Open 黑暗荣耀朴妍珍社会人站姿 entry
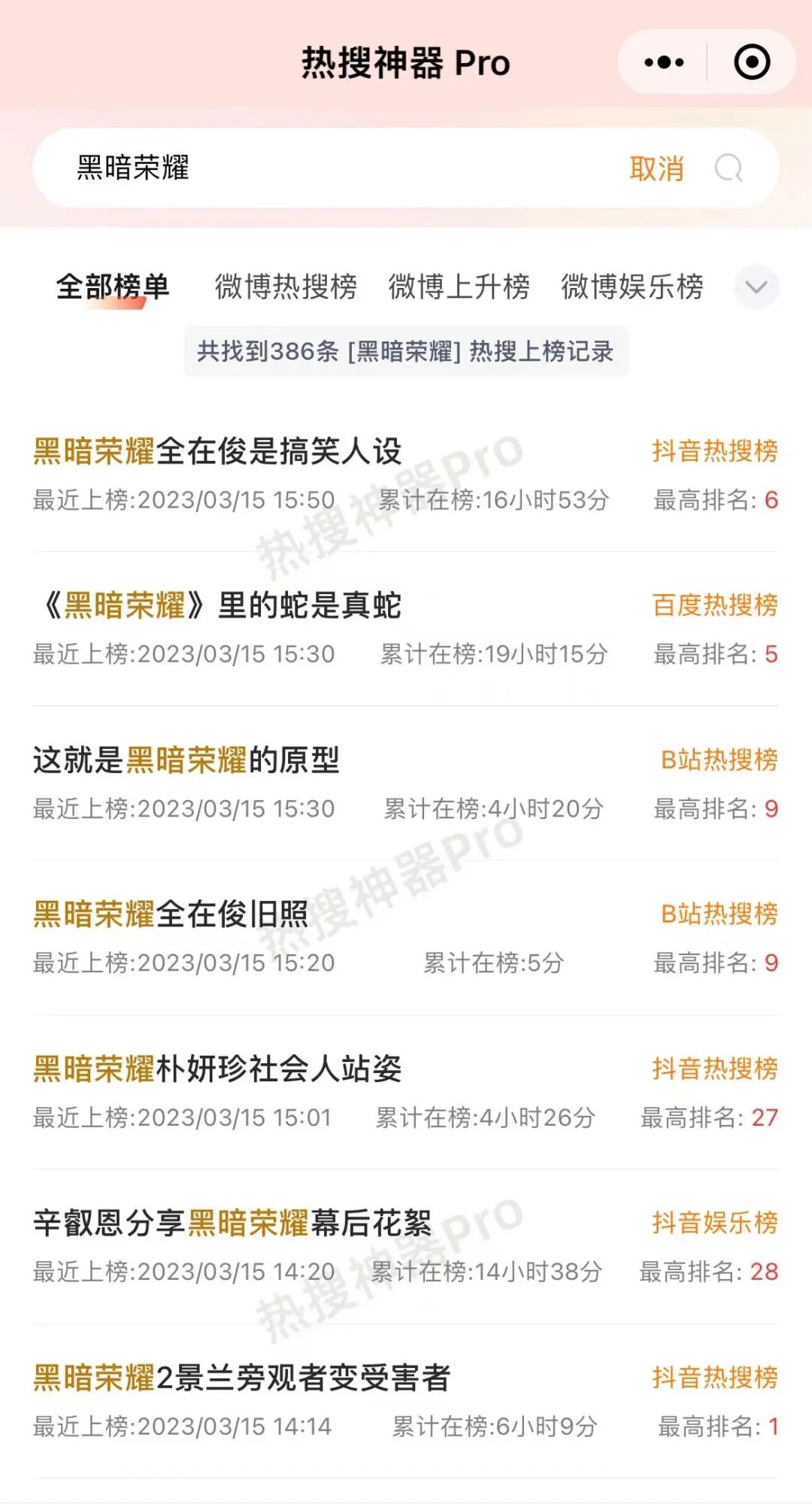Viewport: 812px width, 1504px height. [x=405, y=1092]
